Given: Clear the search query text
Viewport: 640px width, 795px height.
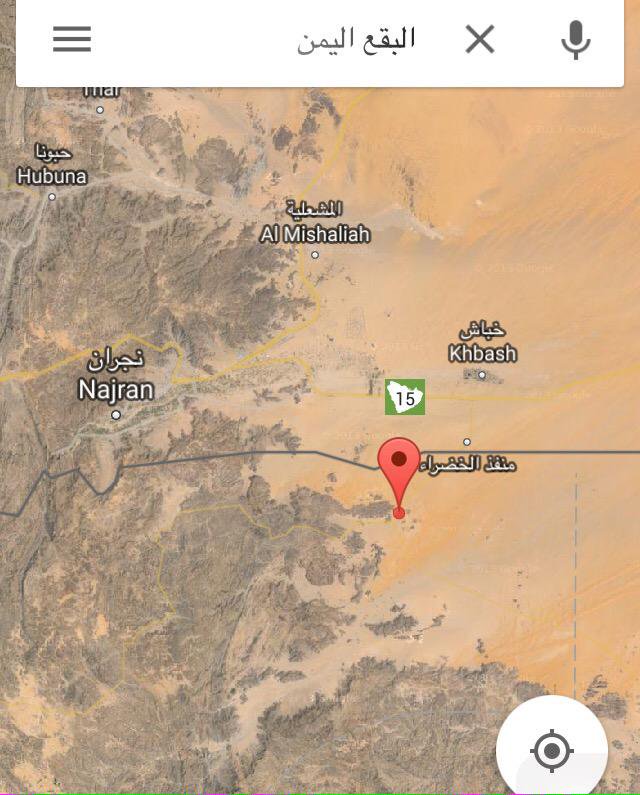Looking at the screenshot, I should [x=480, y=39].
